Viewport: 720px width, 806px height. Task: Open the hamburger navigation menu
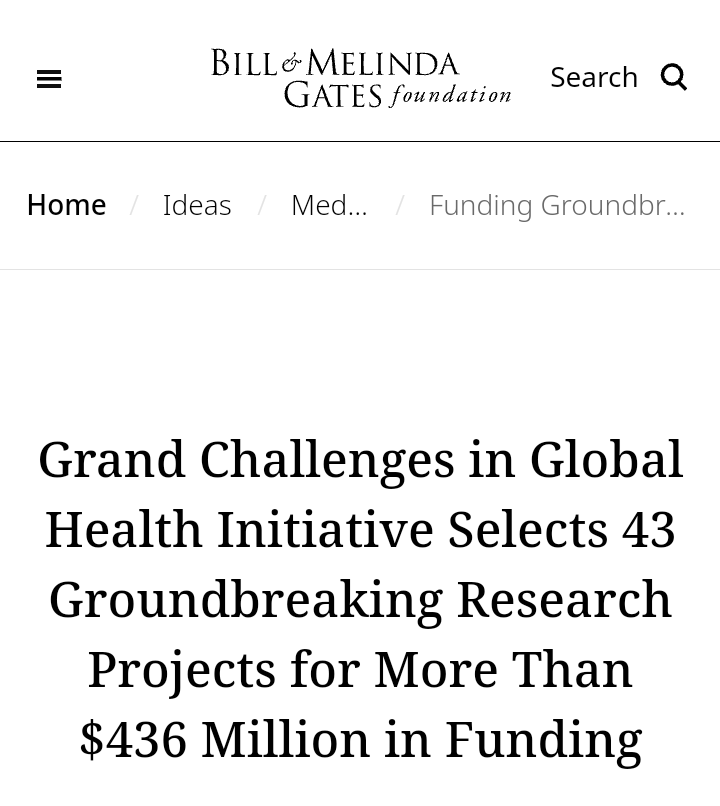[49, 79]
